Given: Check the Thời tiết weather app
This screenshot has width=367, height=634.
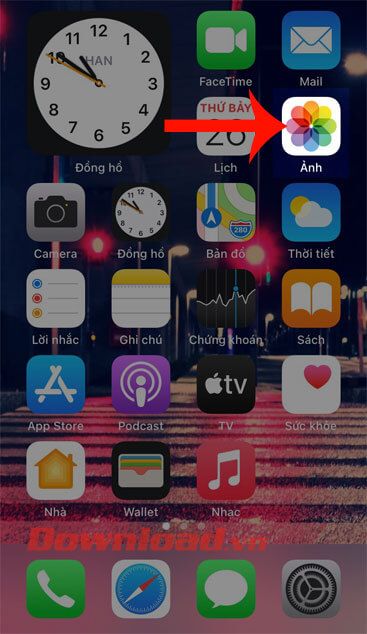Looking at the screenshot, I should [311, 212].
